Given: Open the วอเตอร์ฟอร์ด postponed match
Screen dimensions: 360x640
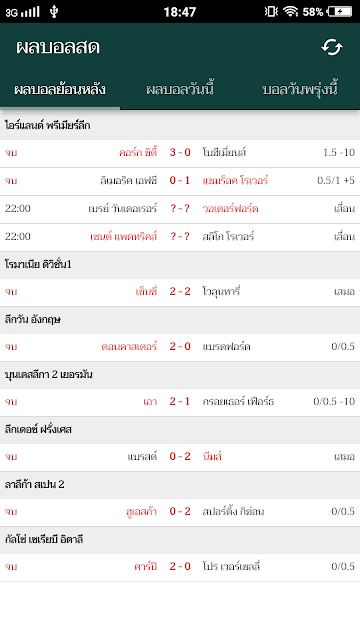Looking at the screenshot, I should tap(180, 209).
